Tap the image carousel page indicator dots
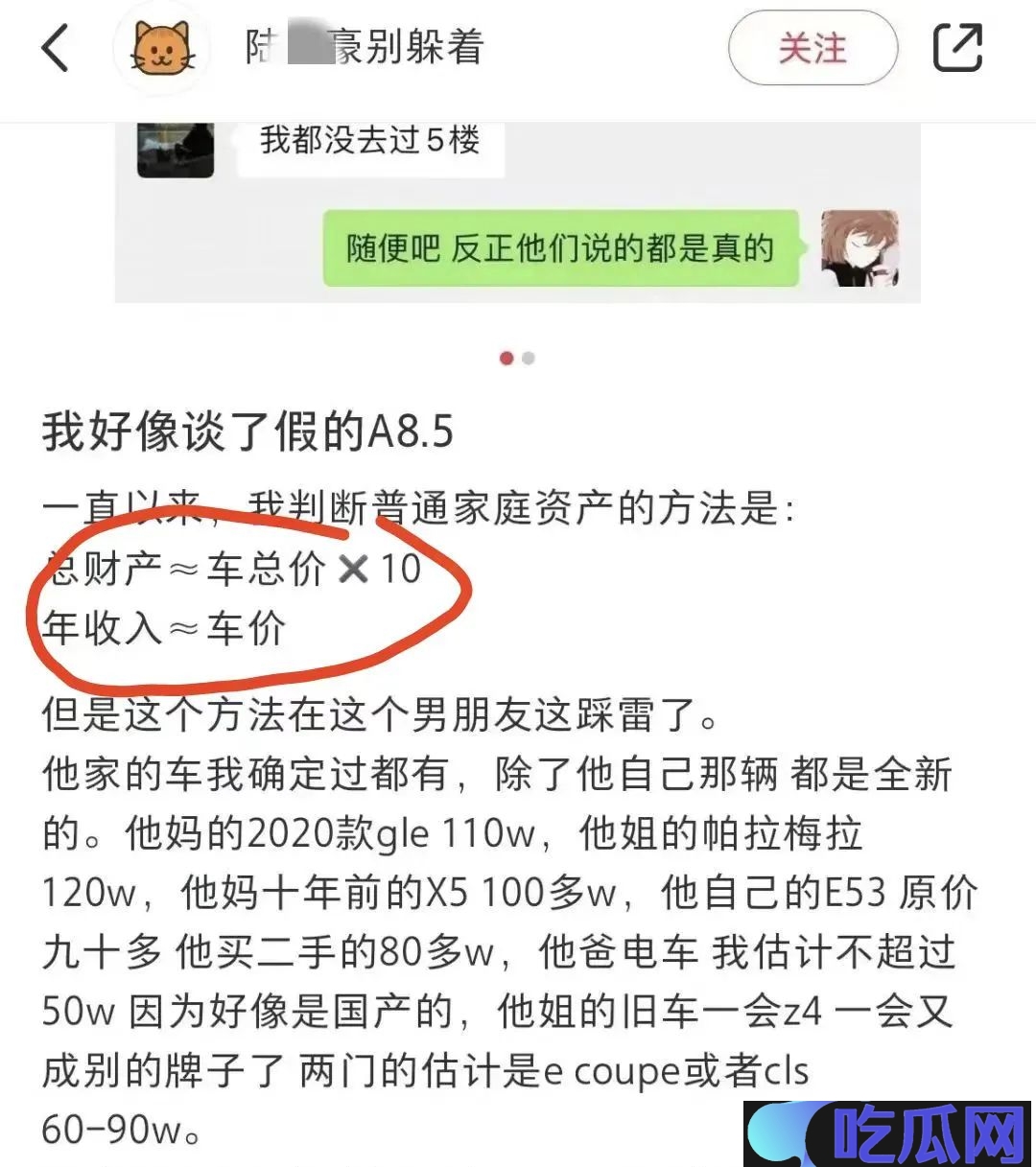The width and height of the screenshot is (1036, 1167). [517, 359]
